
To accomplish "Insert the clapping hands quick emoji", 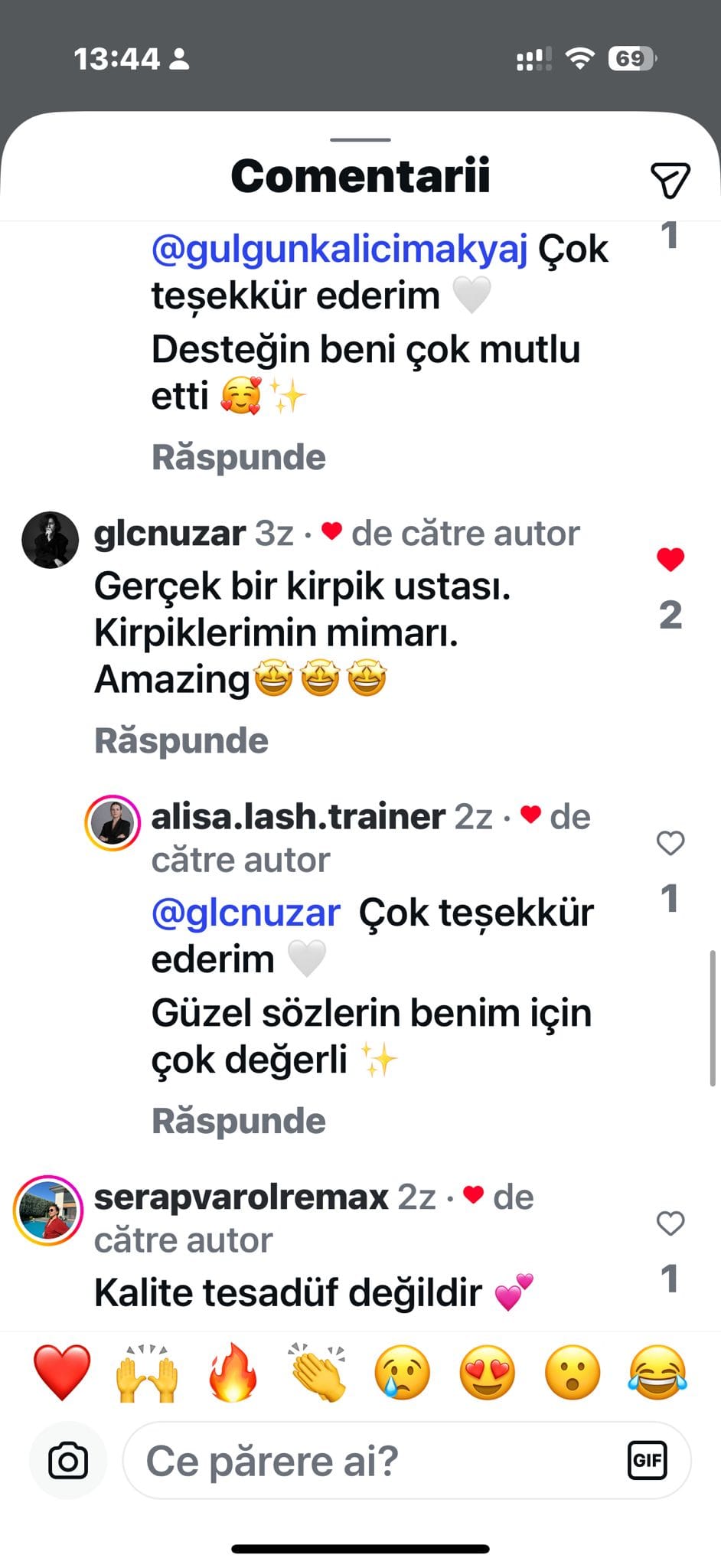I will tap(318, 1373).
